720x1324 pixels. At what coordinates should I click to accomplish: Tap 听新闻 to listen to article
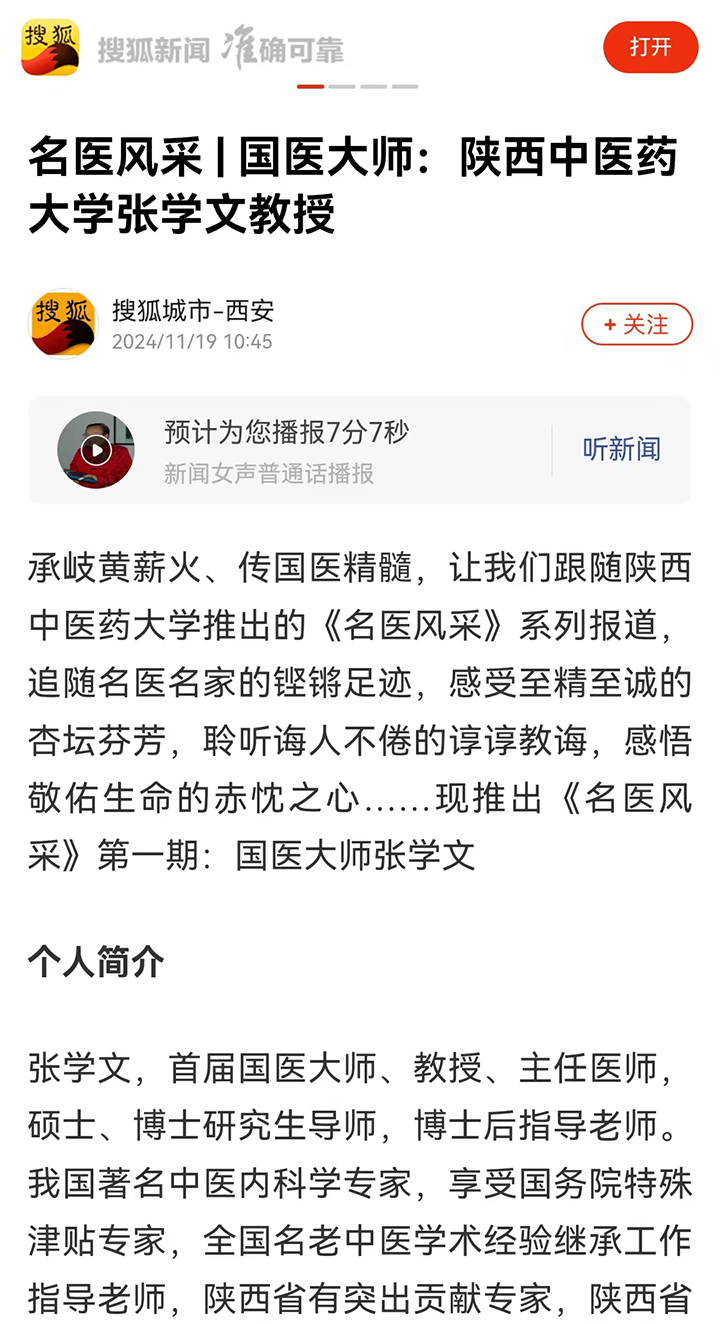click(621, 450)
